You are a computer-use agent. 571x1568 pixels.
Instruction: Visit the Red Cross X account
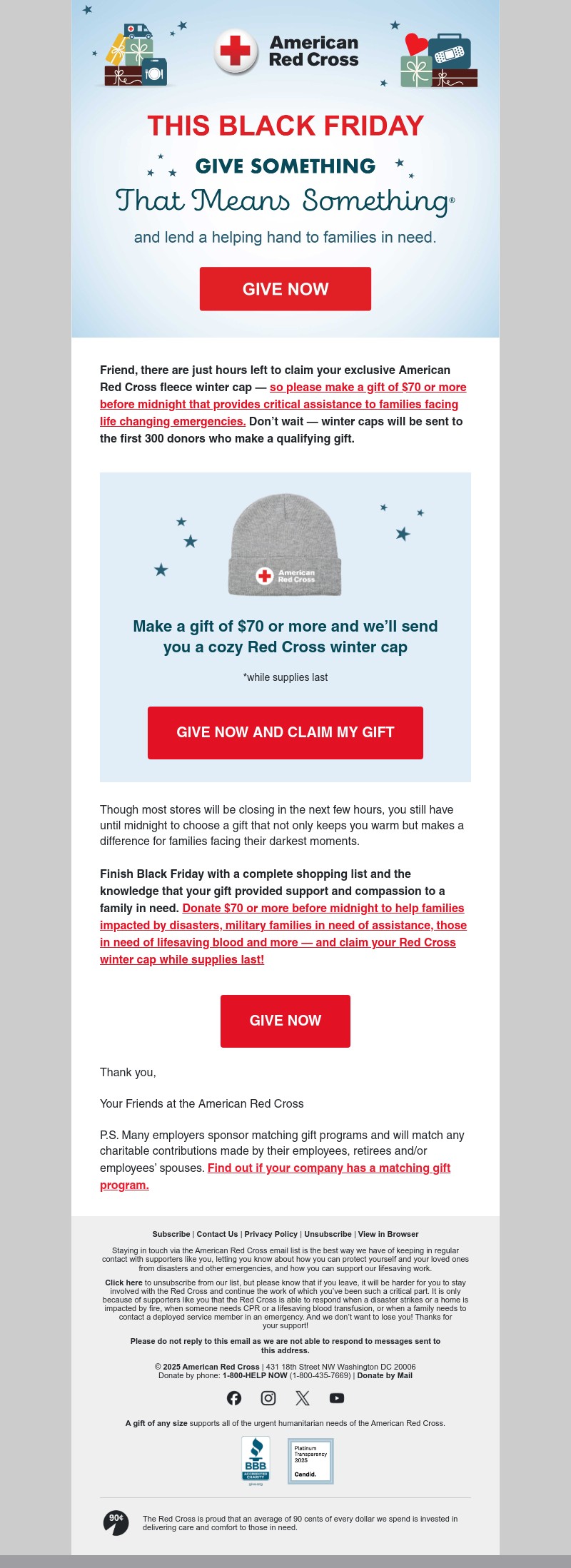(302, 1398)
